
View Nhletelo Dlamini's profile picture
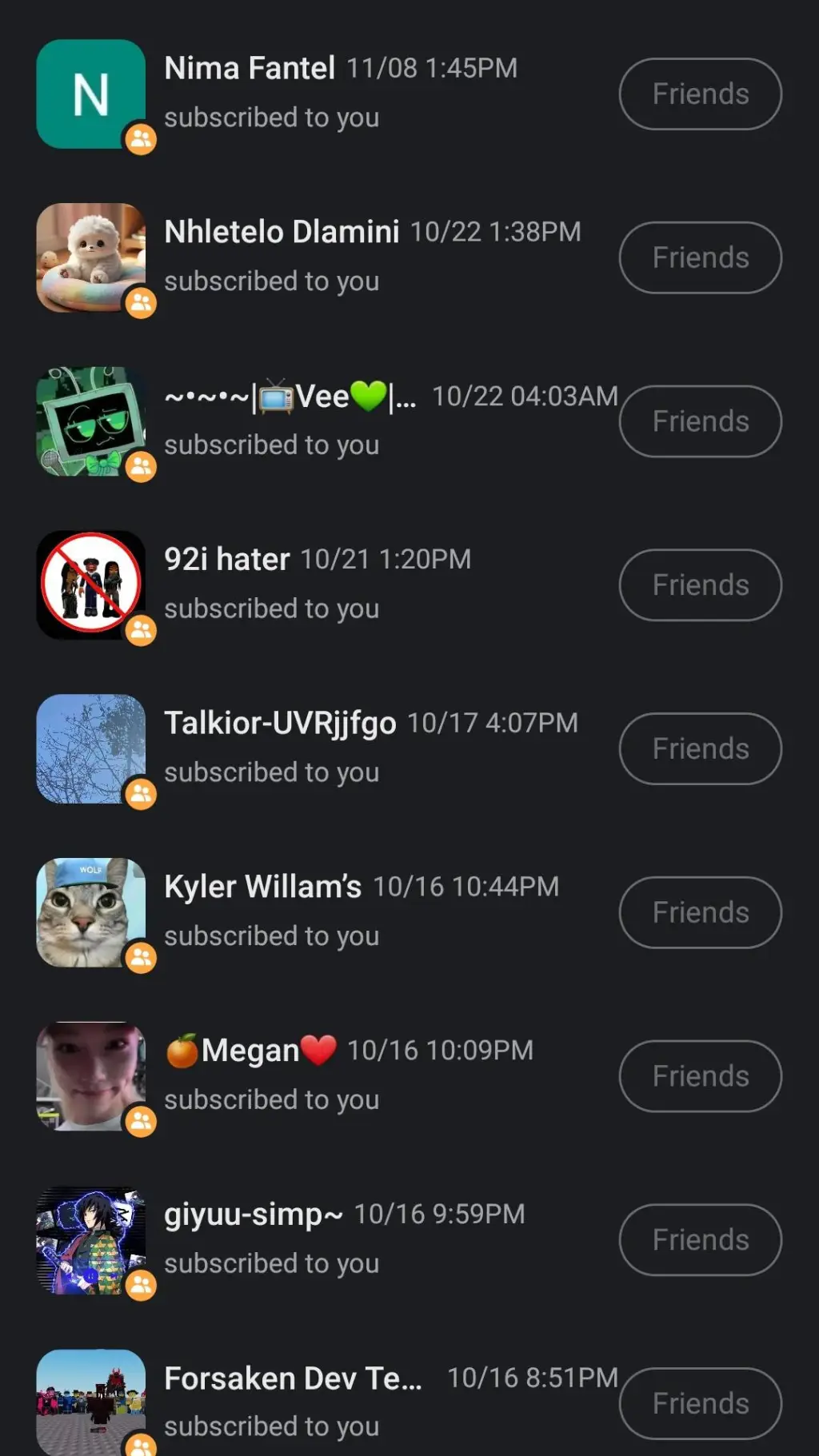90,257
